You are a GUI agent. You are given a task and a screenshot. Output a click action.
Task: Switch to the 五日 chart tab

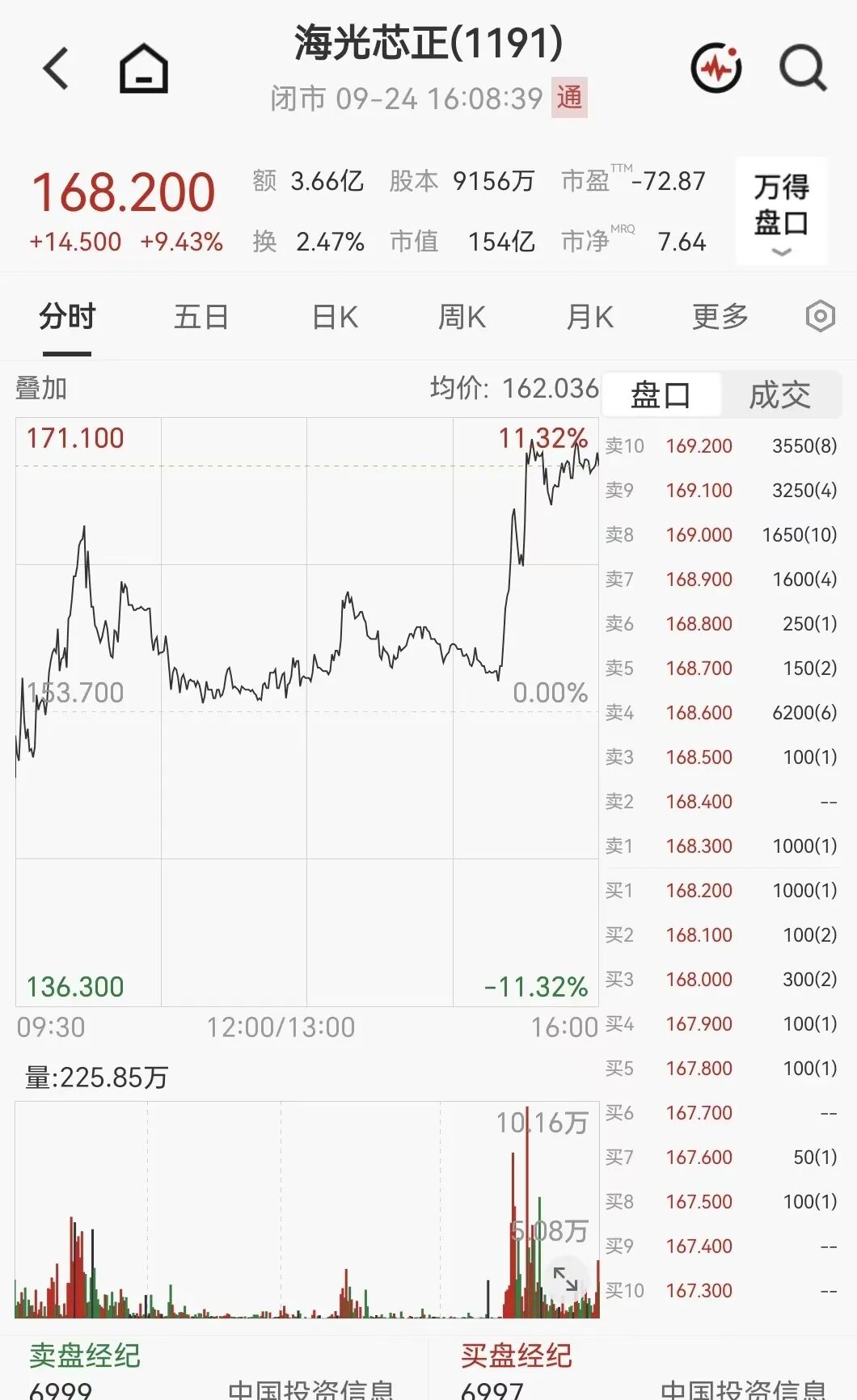point(201,316)
